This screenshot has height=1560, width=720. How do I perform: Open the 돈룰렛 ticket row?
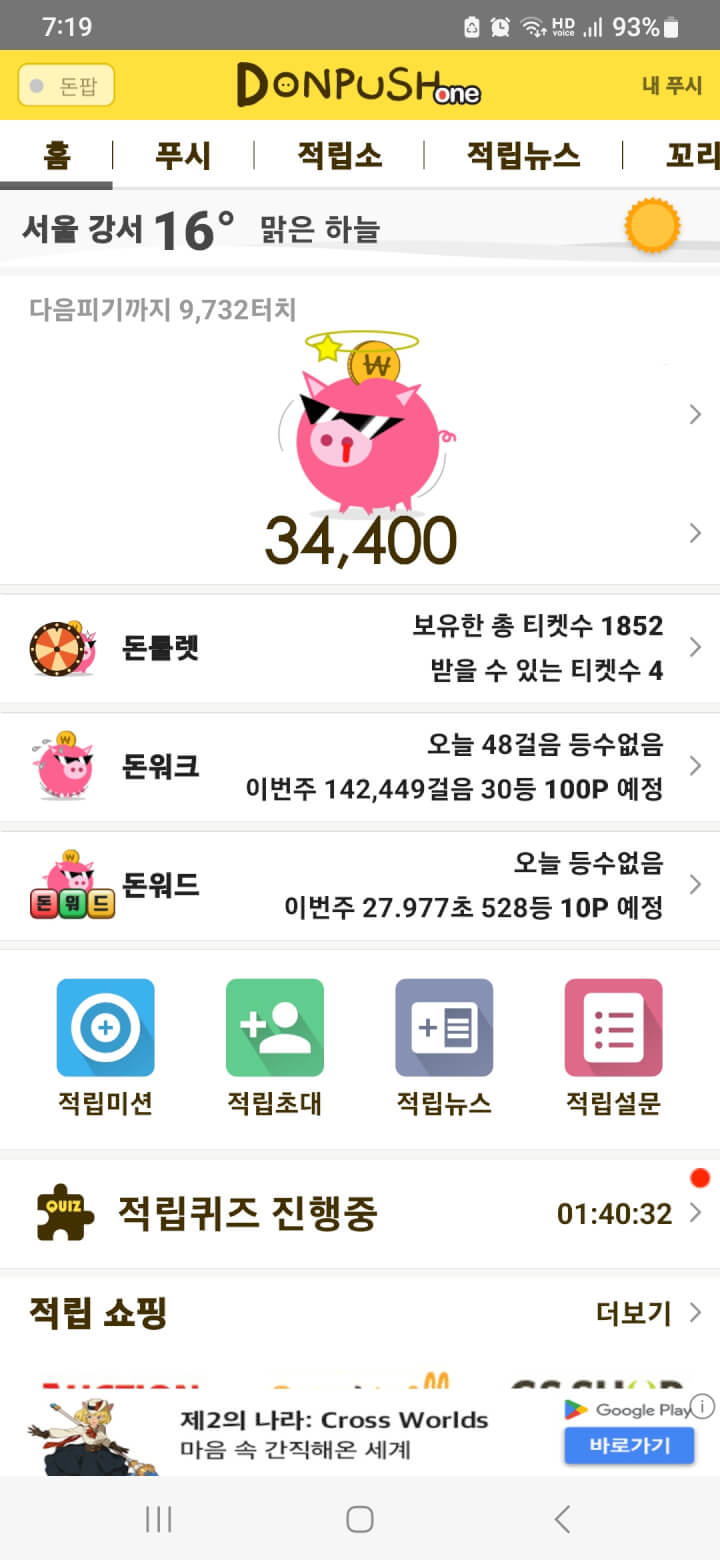point(360,648)
